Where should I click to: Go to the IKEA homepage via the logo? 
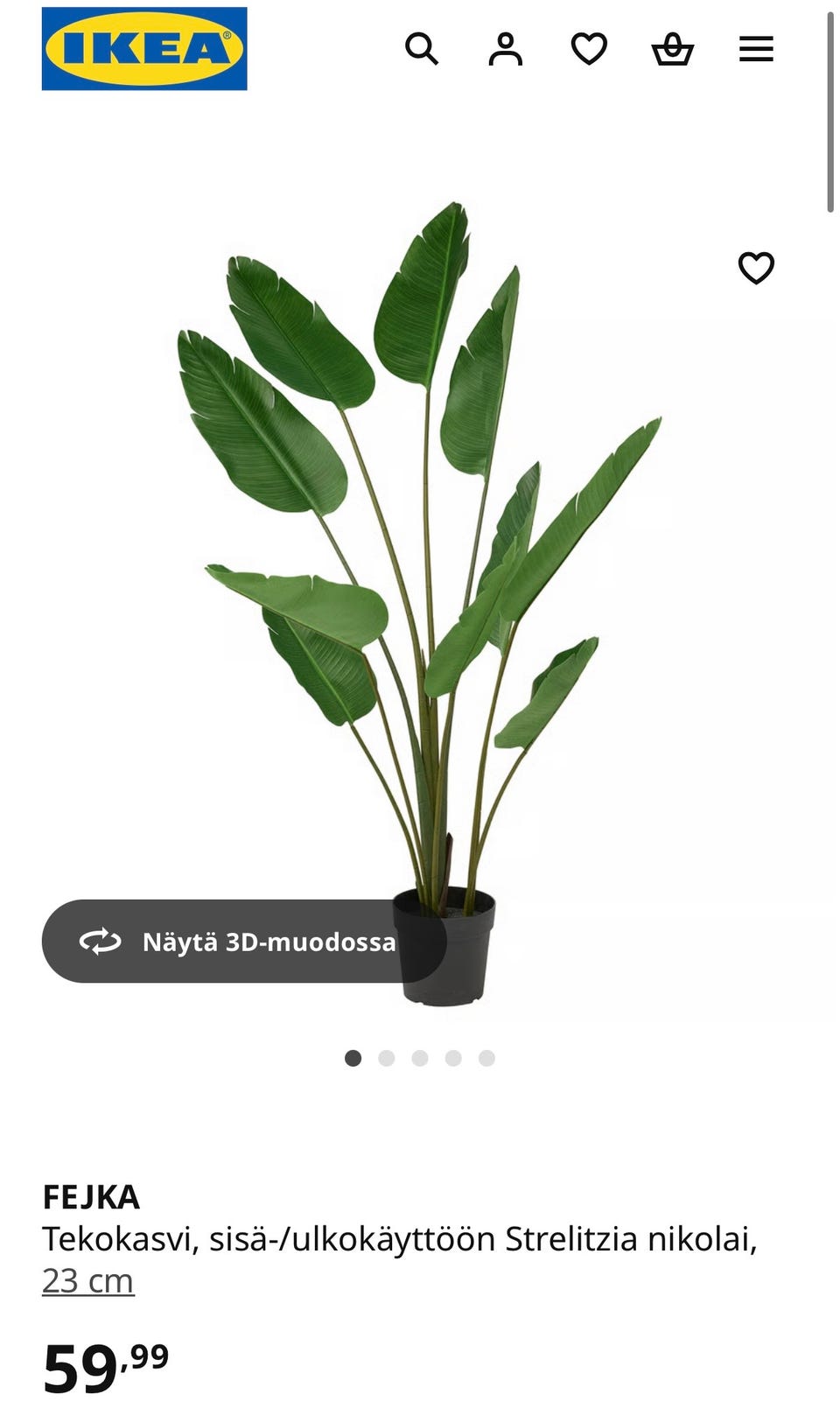(x=145, y=48)
